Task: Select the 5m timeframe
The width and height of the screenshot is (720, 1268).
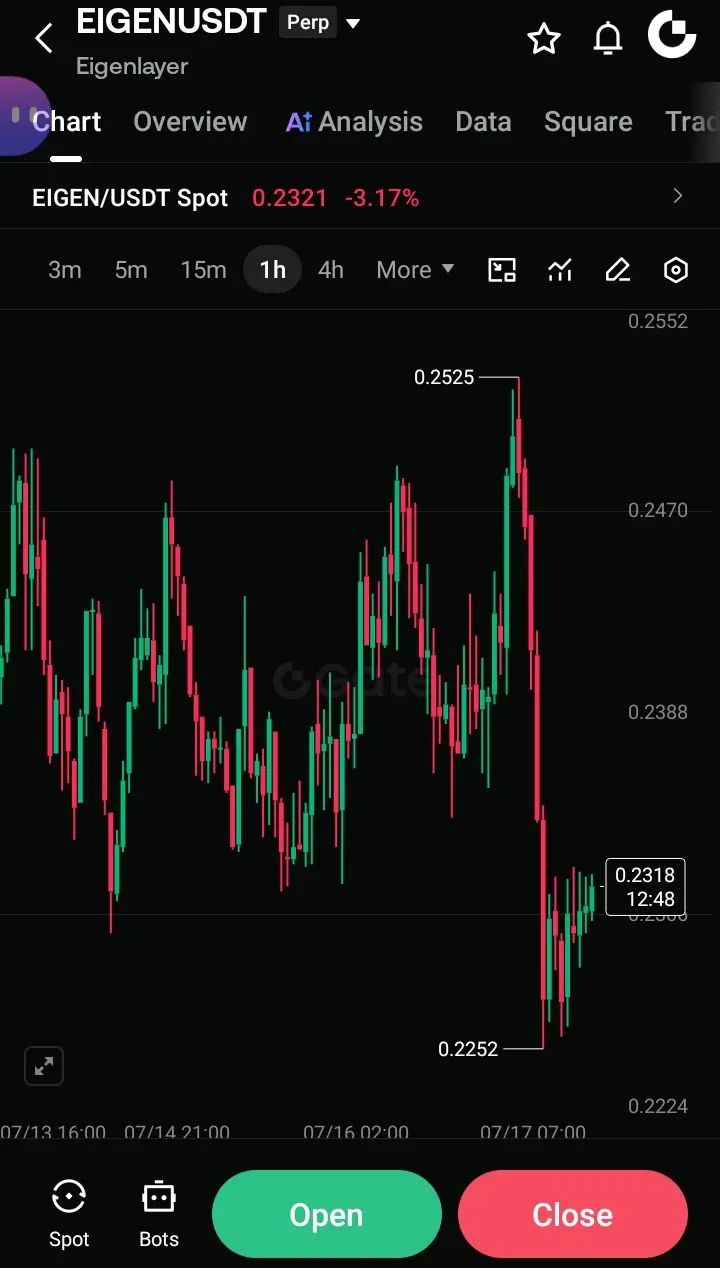Action: 131,270
